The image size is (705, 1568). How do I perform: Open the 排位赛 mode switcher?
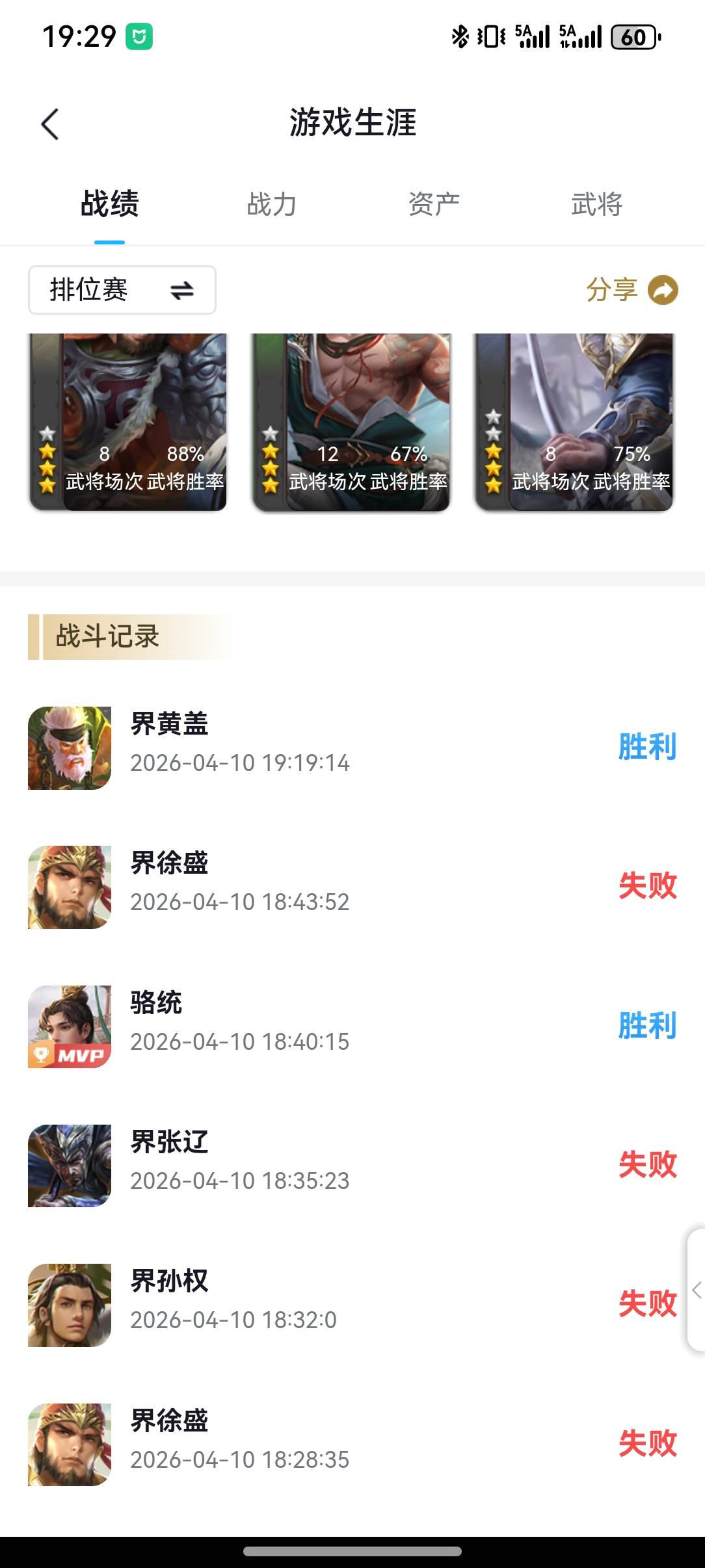tap(122, 290)
